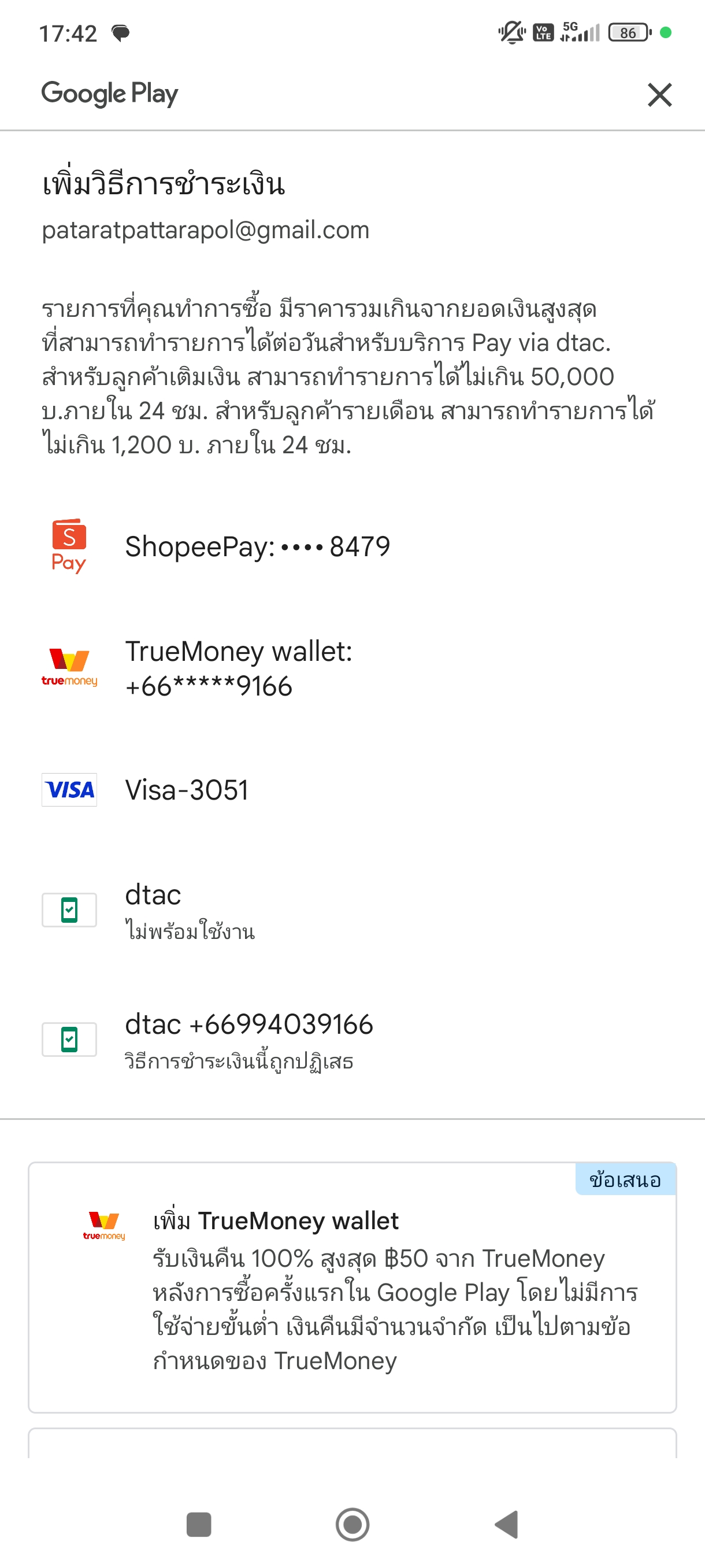
Task: Choose TrueMoney wallet +66*****9166
Action: click(352, 668)
